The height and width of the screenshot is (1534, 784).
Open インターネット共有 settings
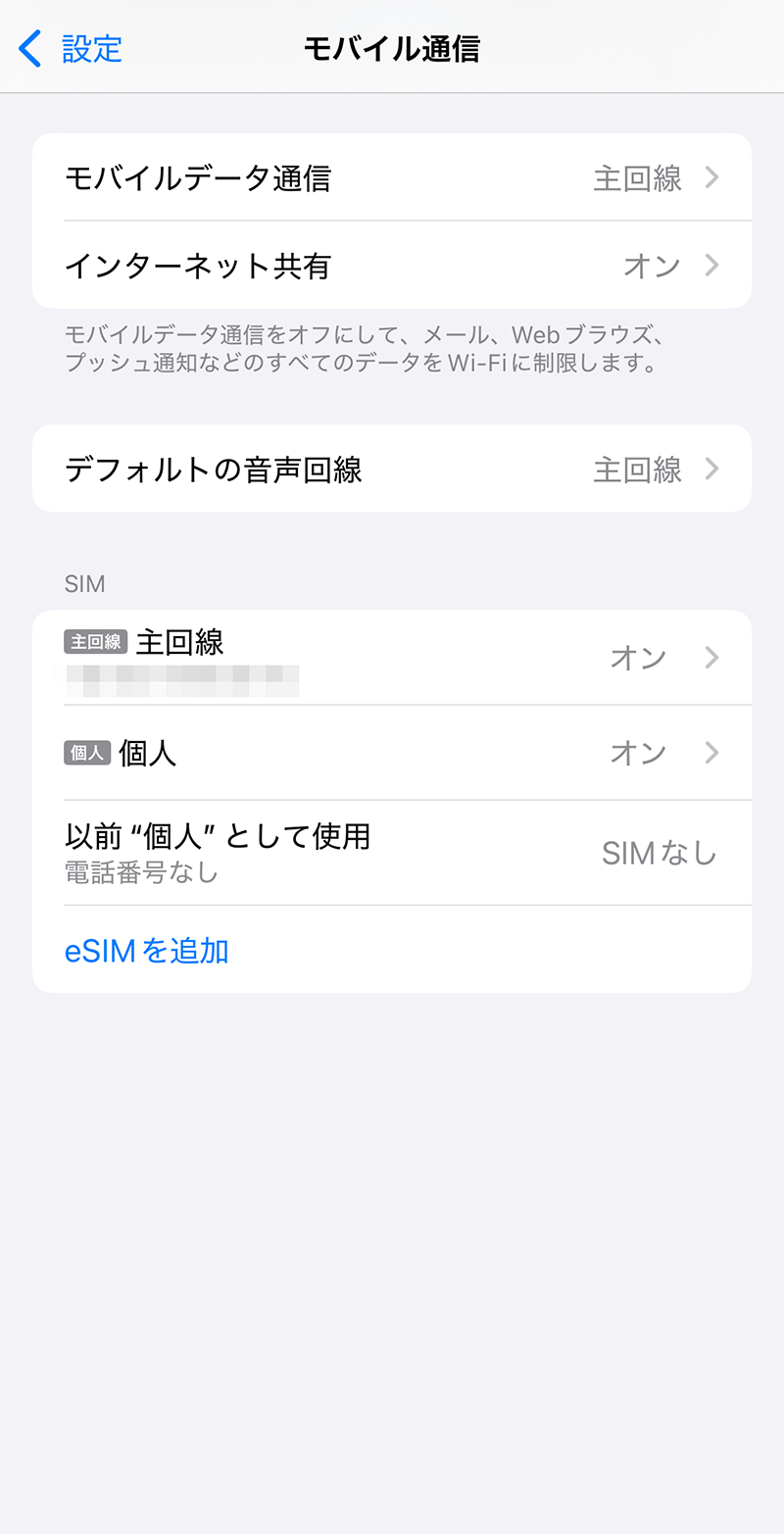[392, 266]
